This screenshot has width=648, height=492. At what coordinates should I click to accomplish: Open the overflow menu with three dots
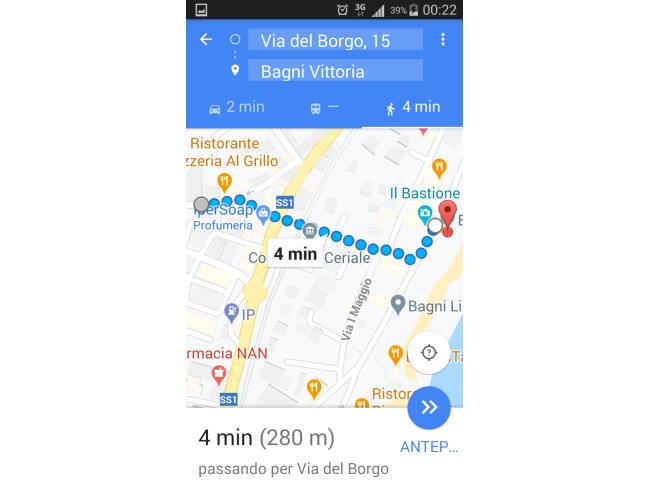443,40
